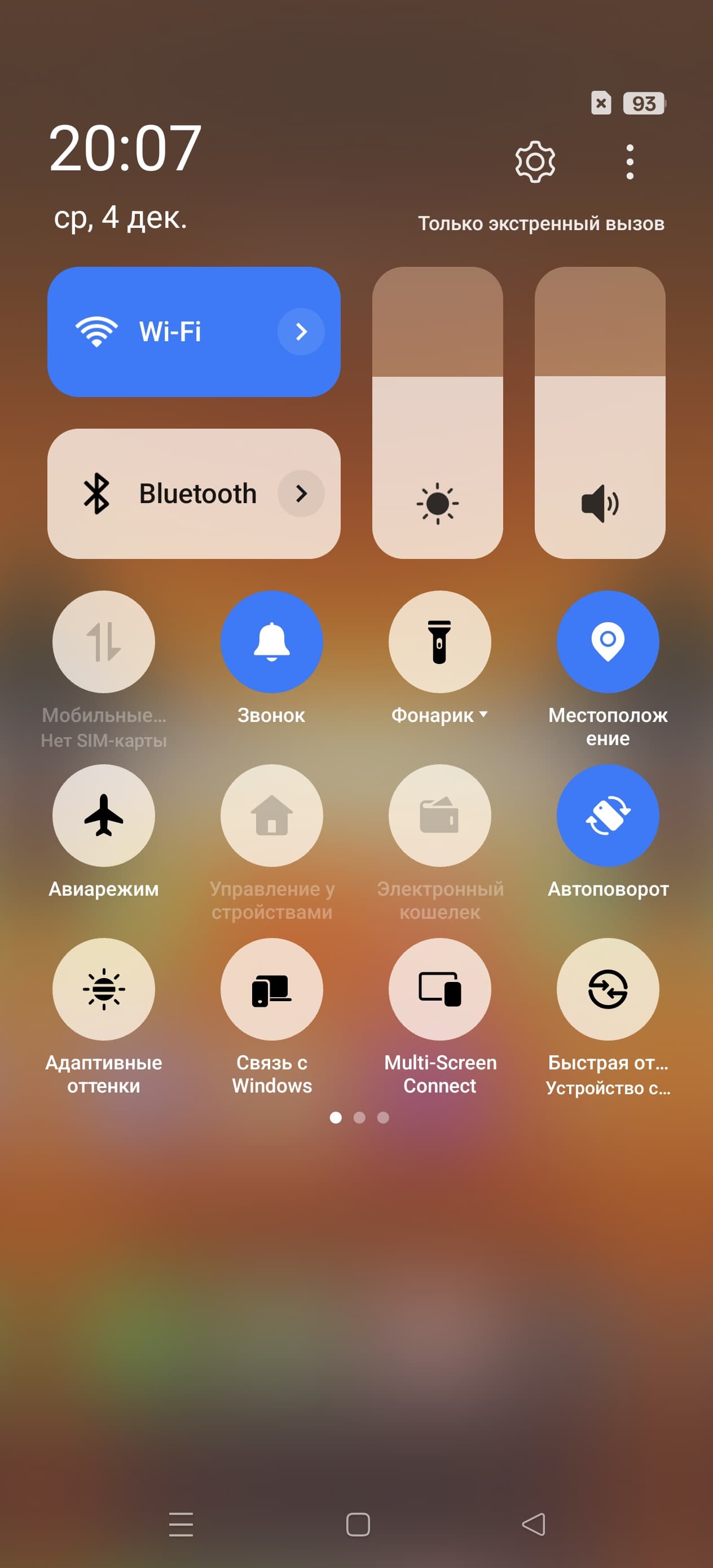Open the Фонарик dropdown arrow
The image size is (713, 1568).
(x=483, y=714)
